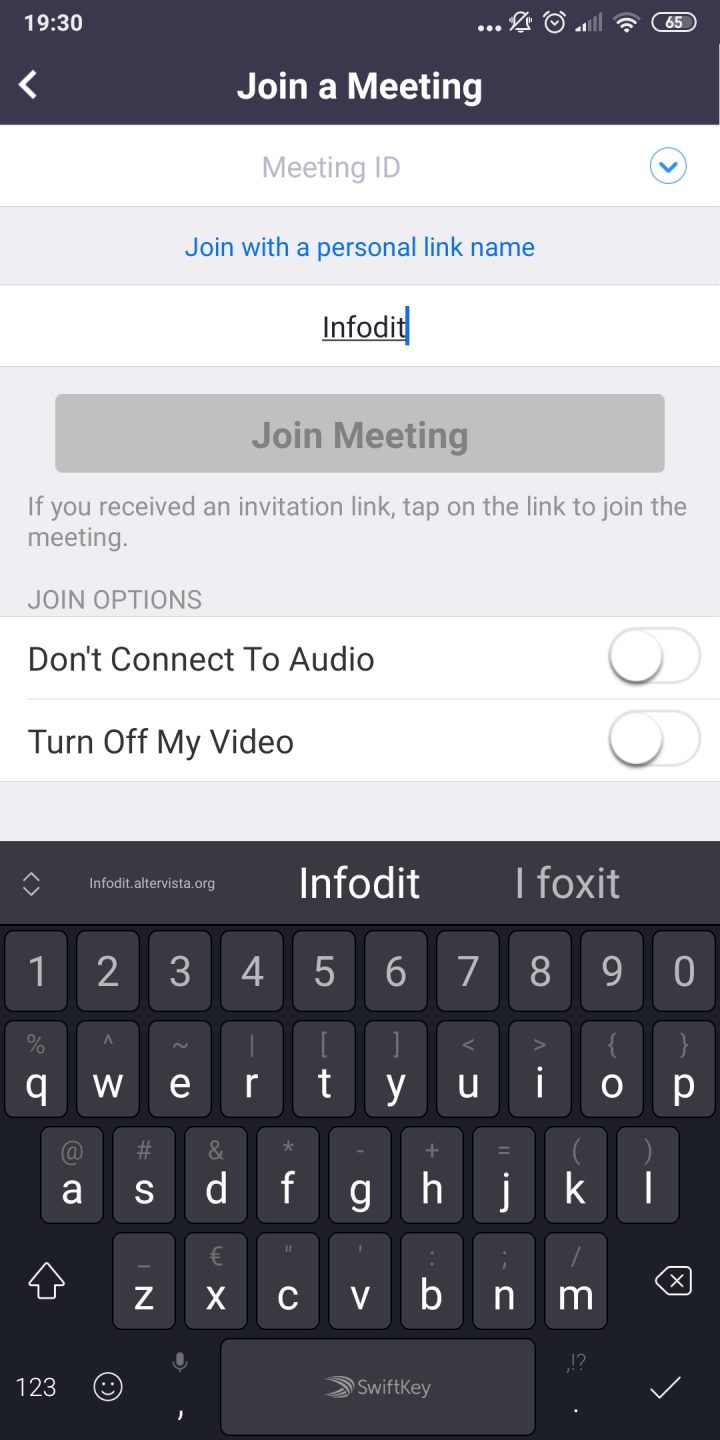Pick the 'I foxit' keyboard suggestion
This screenshot has width=720, height=1440.
(567, 884)
